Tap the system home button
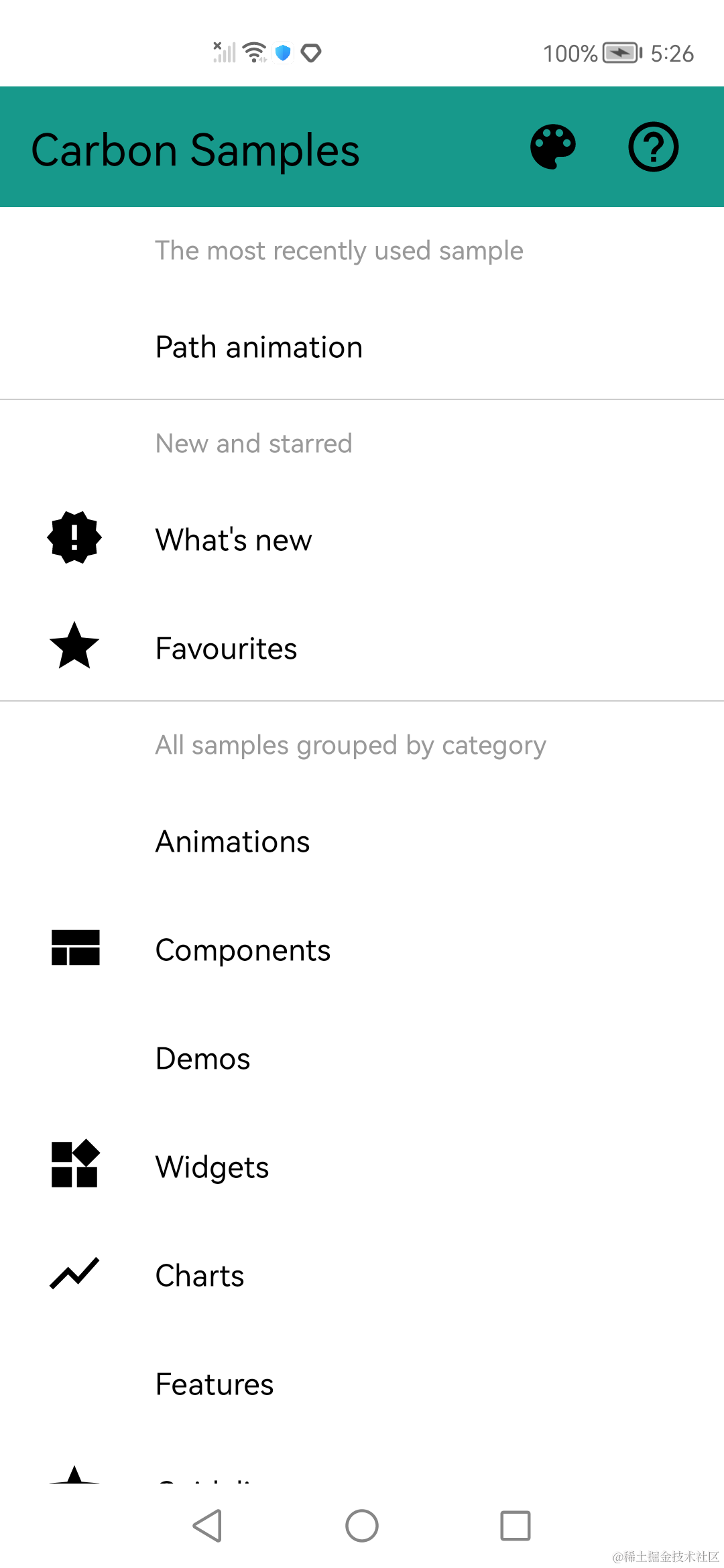The height and width of the screenshot is (1568, 724). pos(362,1526)
